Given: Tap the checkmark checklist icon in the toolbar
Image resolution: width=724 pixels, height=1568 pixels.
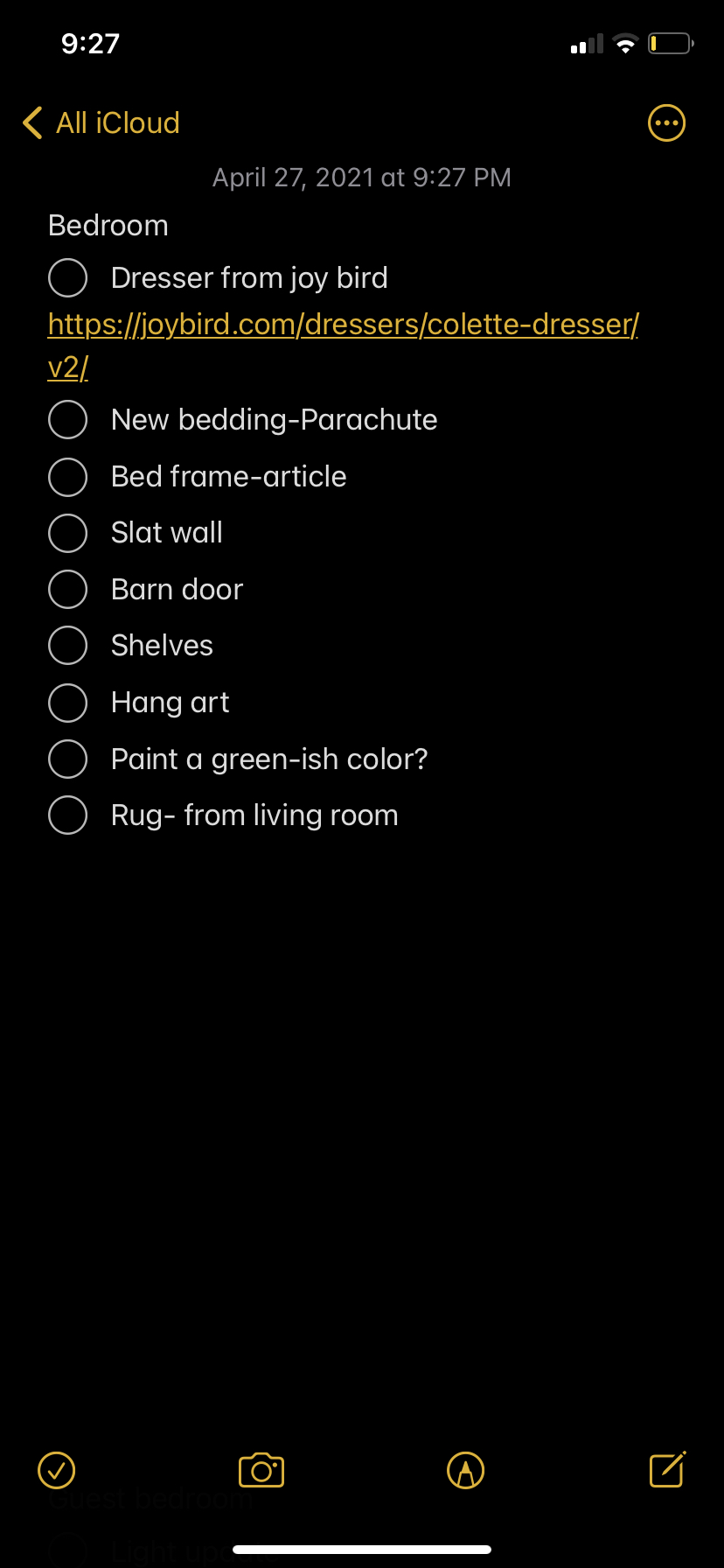Looking at the screenshot, I should pos(57,1470).
